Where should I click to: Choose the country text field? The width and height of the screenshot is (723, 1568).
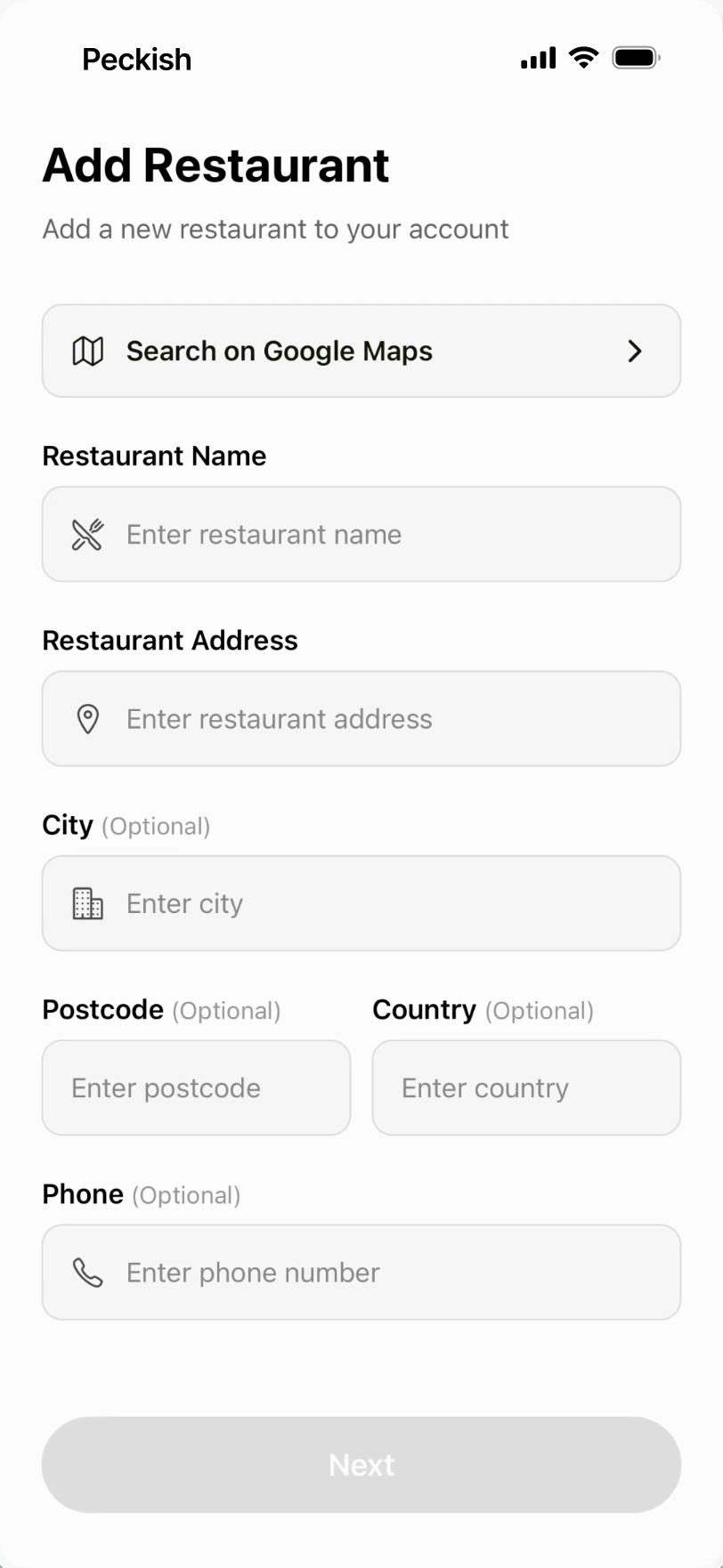click(x=526, y=1087)
